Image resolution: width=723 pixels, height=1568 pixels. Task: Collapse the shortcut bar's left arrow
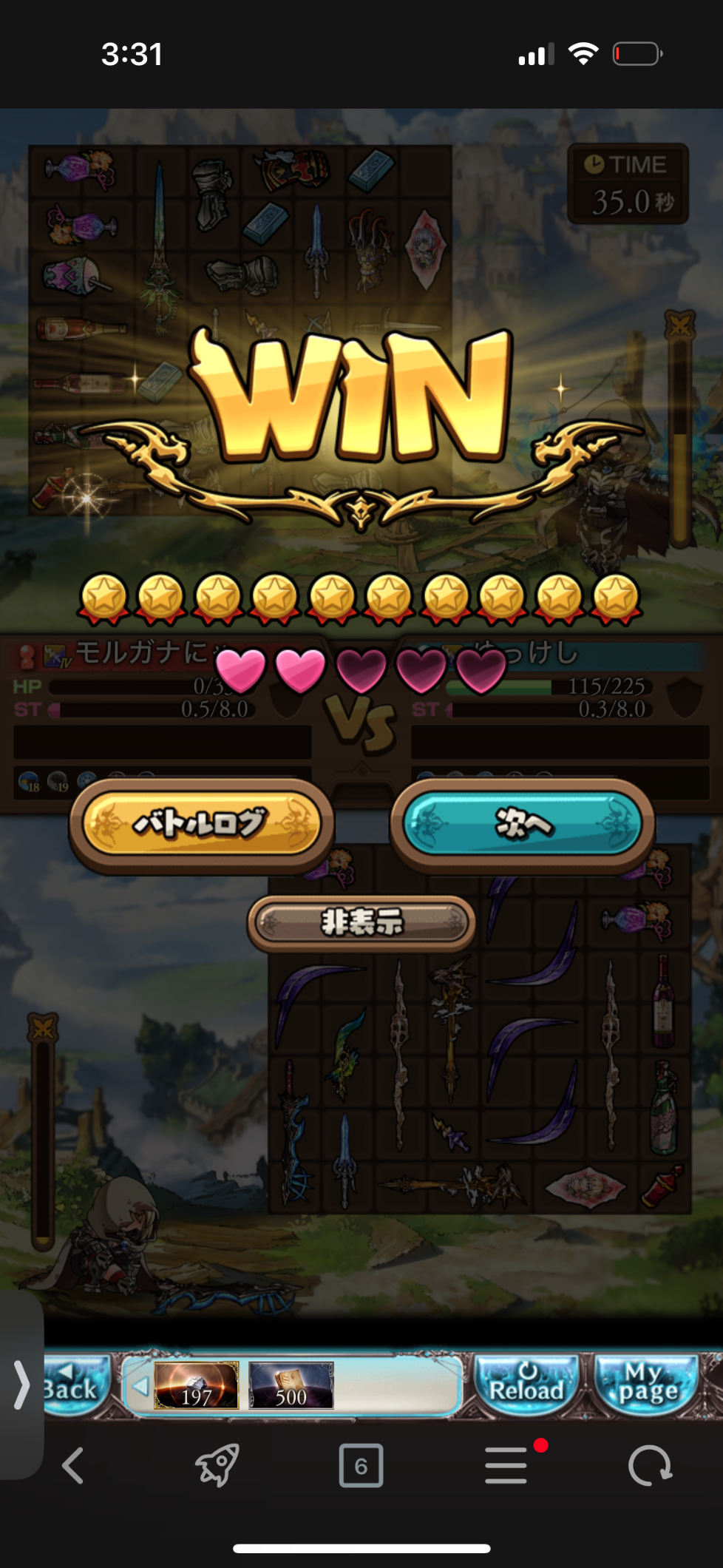point(140,1385)
